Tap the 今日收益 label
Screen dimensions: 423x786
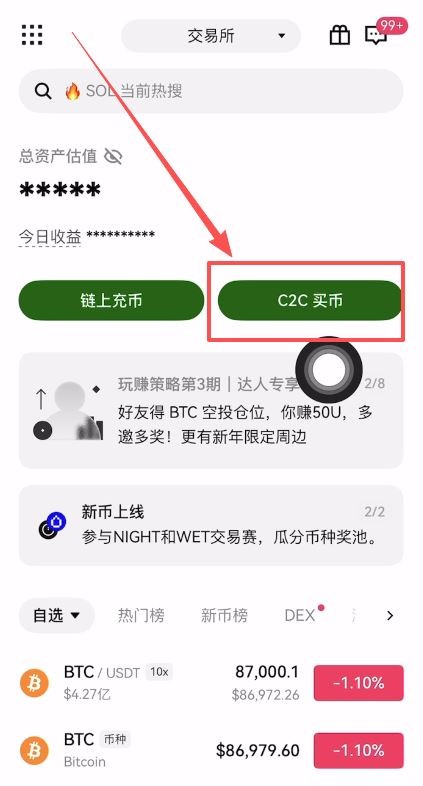point(50,236)
